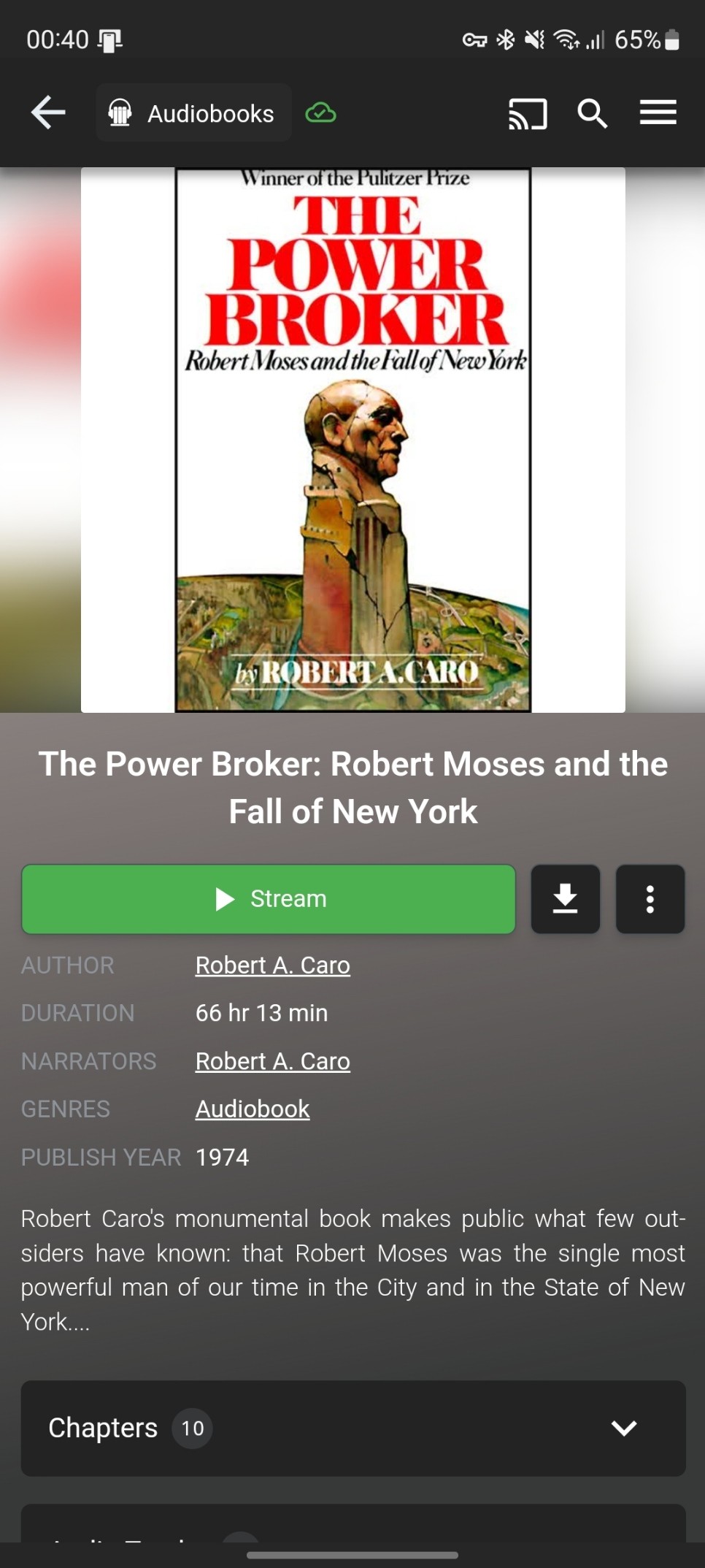Expand the book description text
This screenshot has width=705, height=1568.
coord(352,1270)
